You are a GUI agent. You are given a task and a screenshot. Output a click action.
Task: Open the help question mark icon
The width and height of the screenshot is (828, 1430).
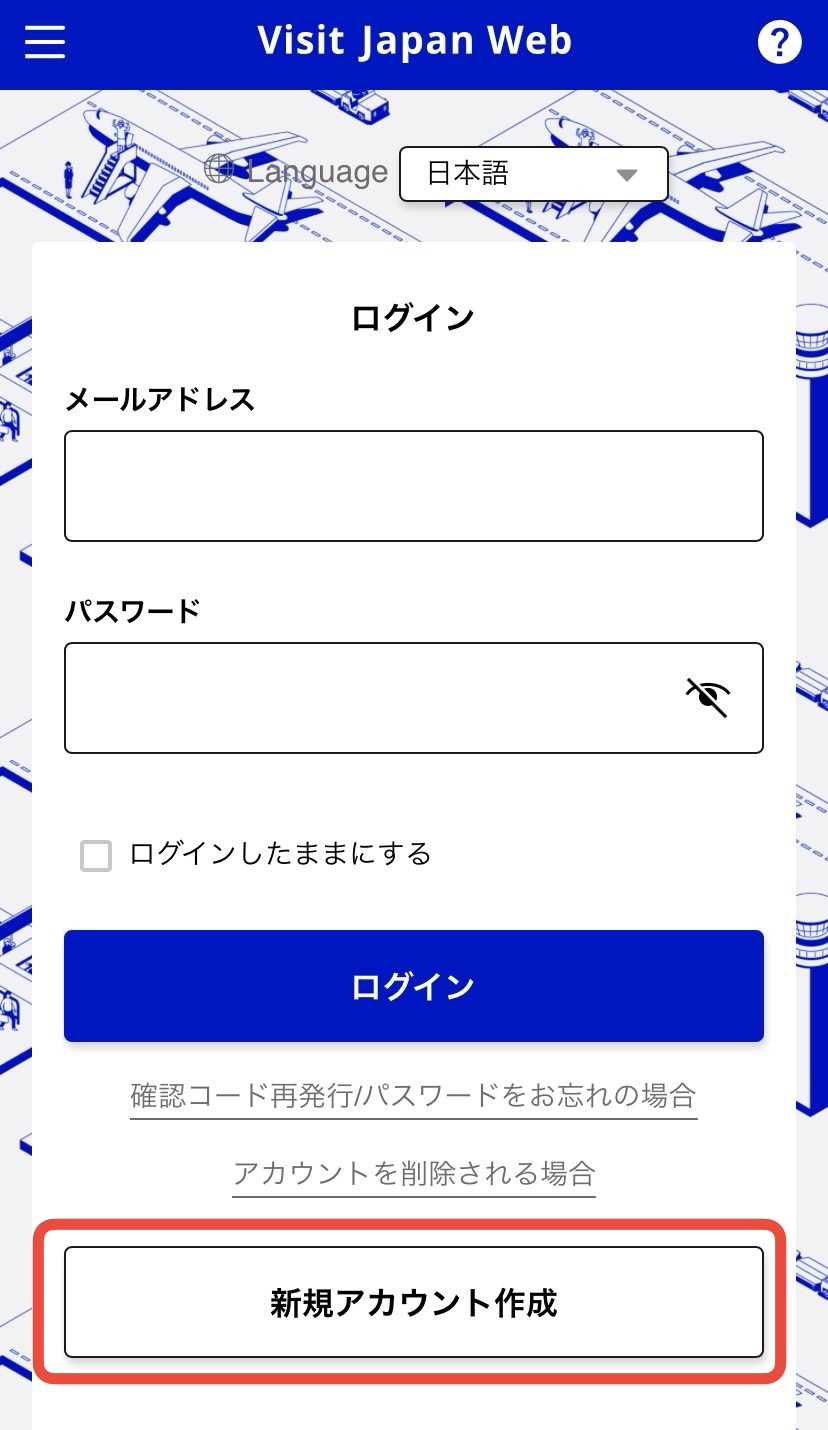[779, 43]
